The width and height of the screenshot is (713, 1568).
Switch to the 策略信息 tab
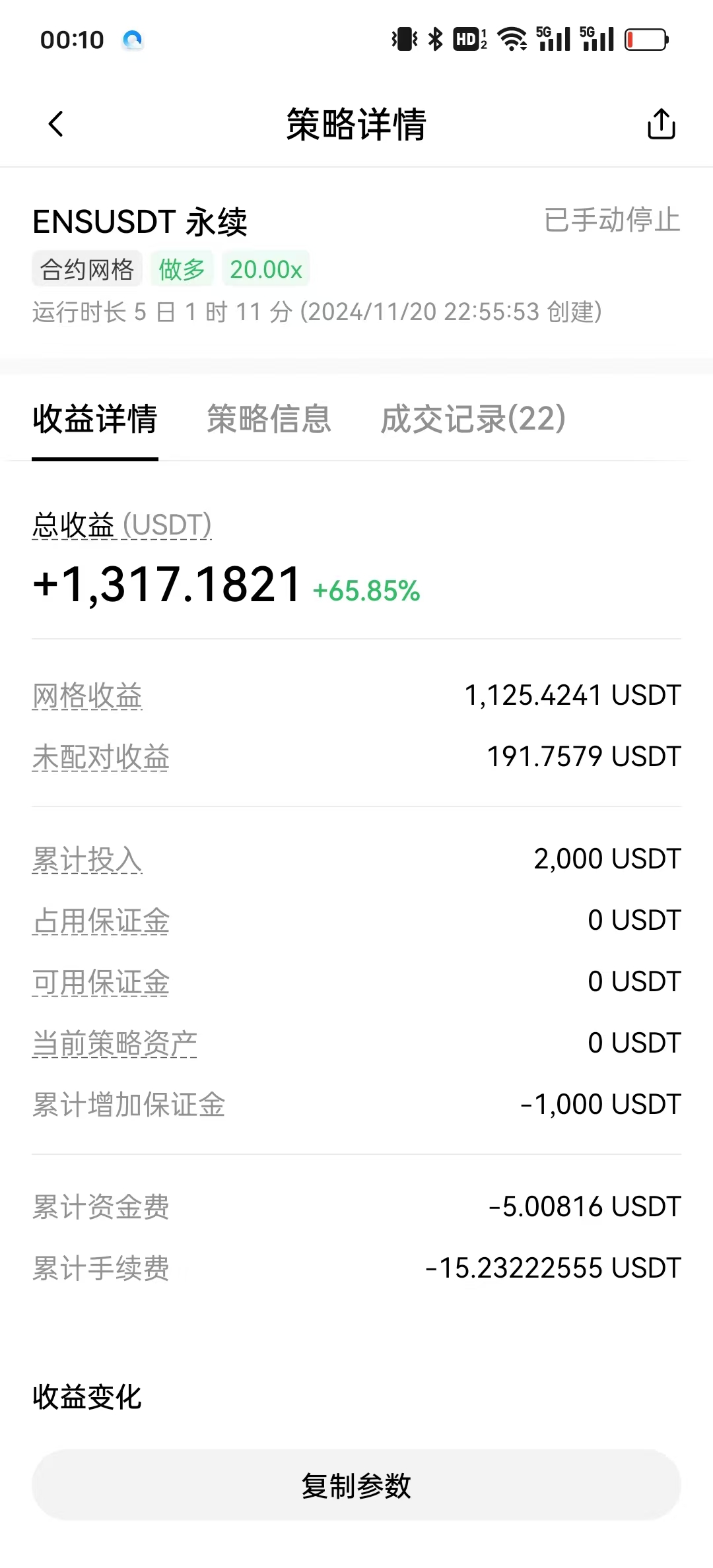tap(269, 418)
